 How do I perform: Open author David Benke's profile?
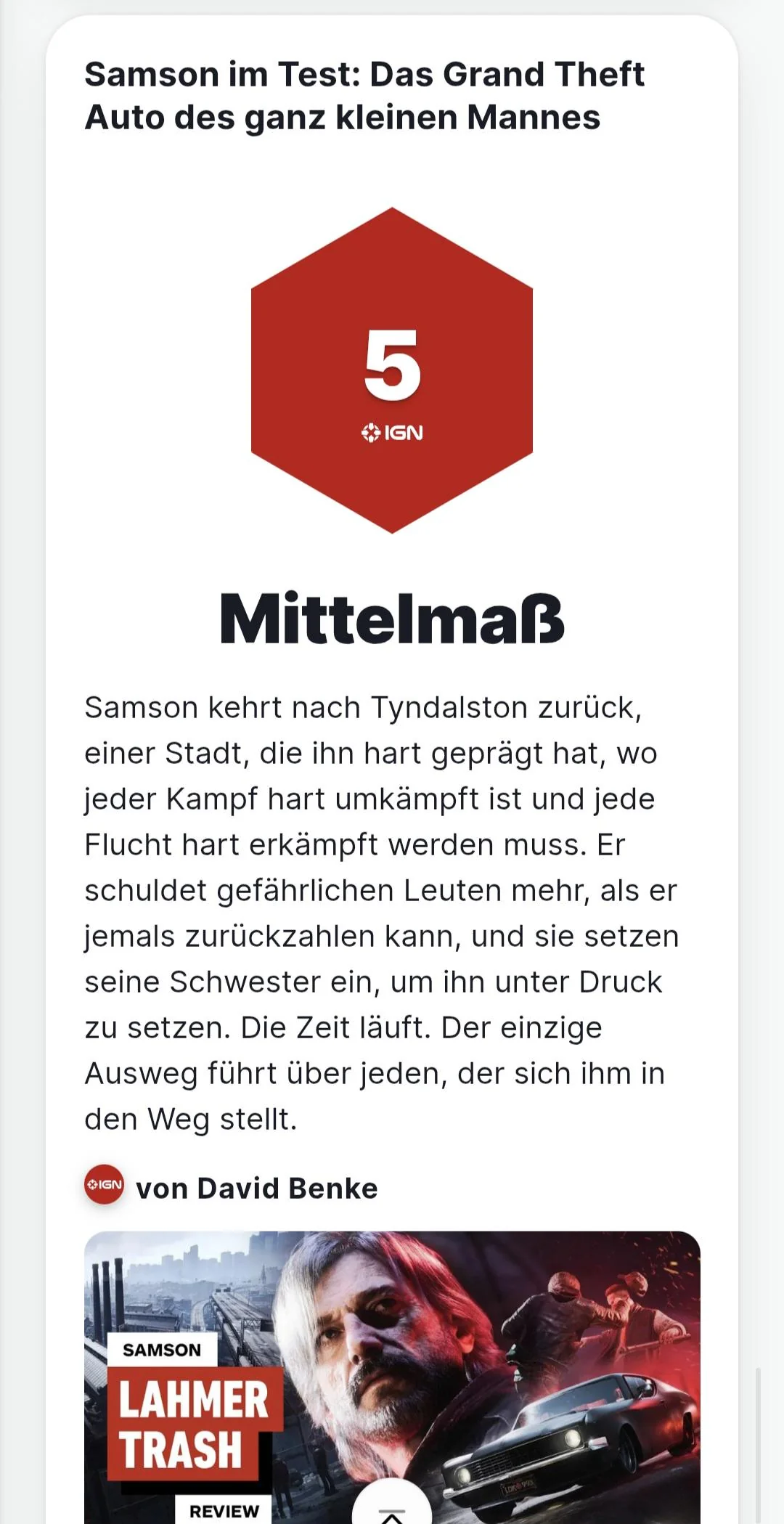tap(256, 1189)
